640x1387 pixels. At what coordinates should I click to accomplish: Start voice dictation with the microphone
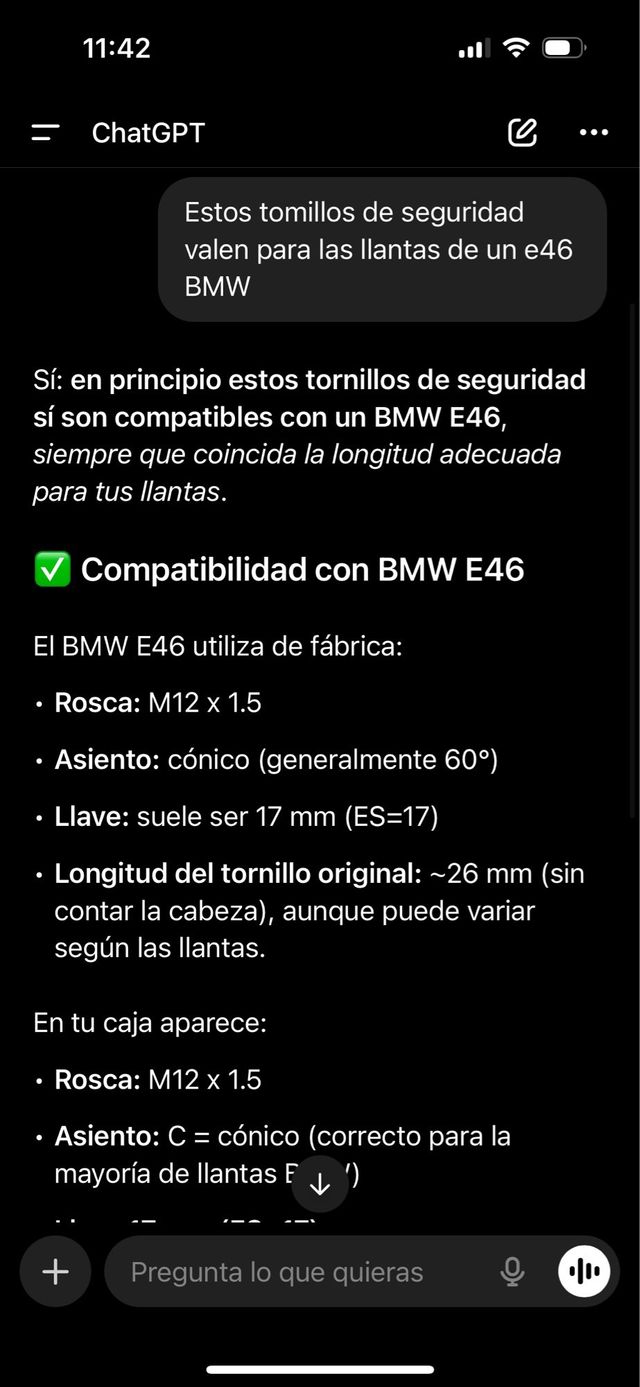tap(512, 1272)
